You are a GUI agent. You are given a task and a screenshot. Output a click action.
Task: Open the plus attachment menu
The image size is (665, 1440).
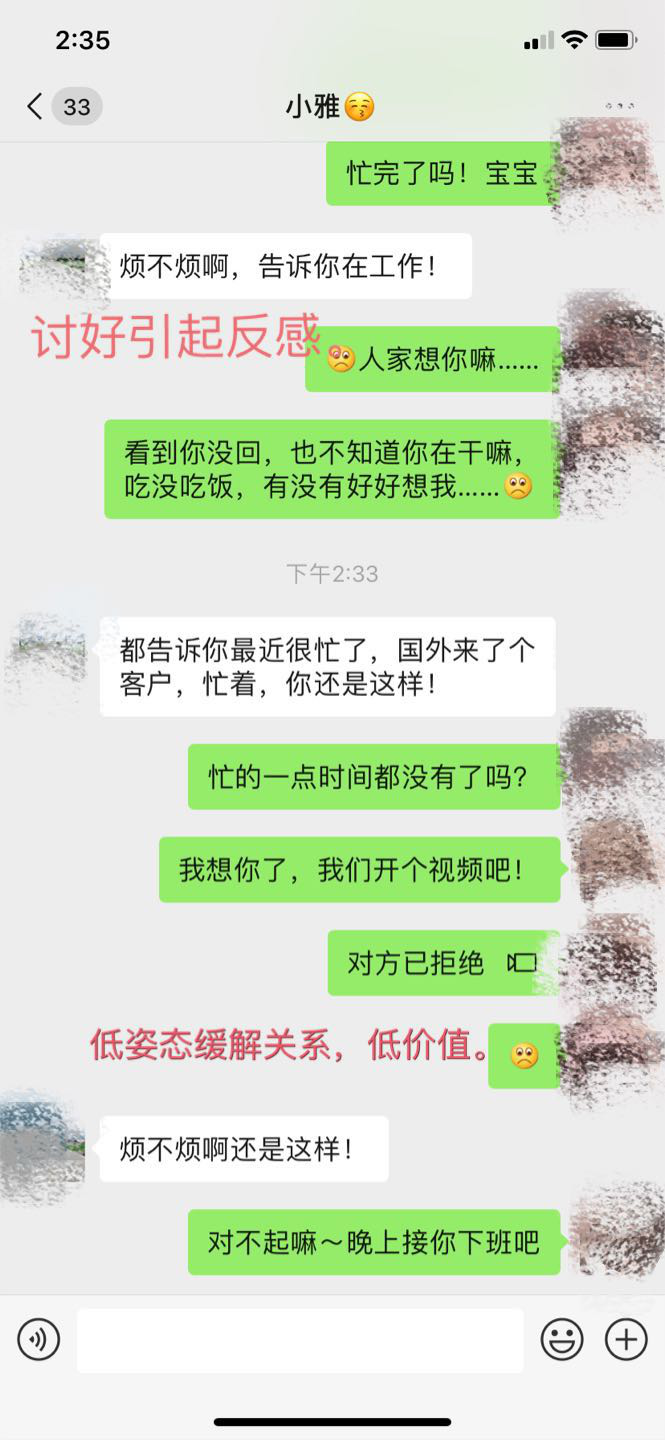626,1339
